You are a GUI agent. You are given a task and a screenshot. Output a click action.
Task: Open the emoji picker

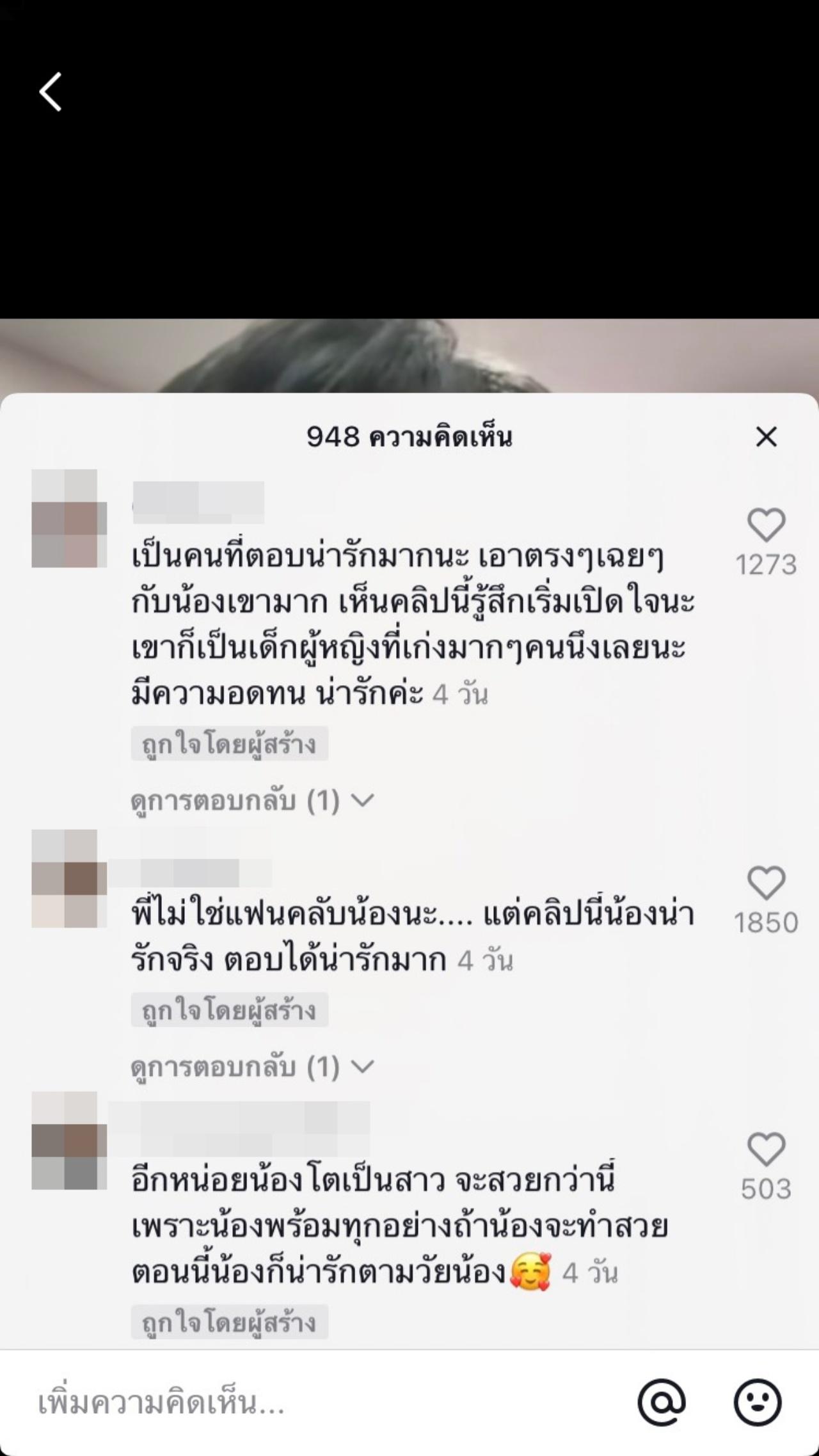[x=758, y=1402]
